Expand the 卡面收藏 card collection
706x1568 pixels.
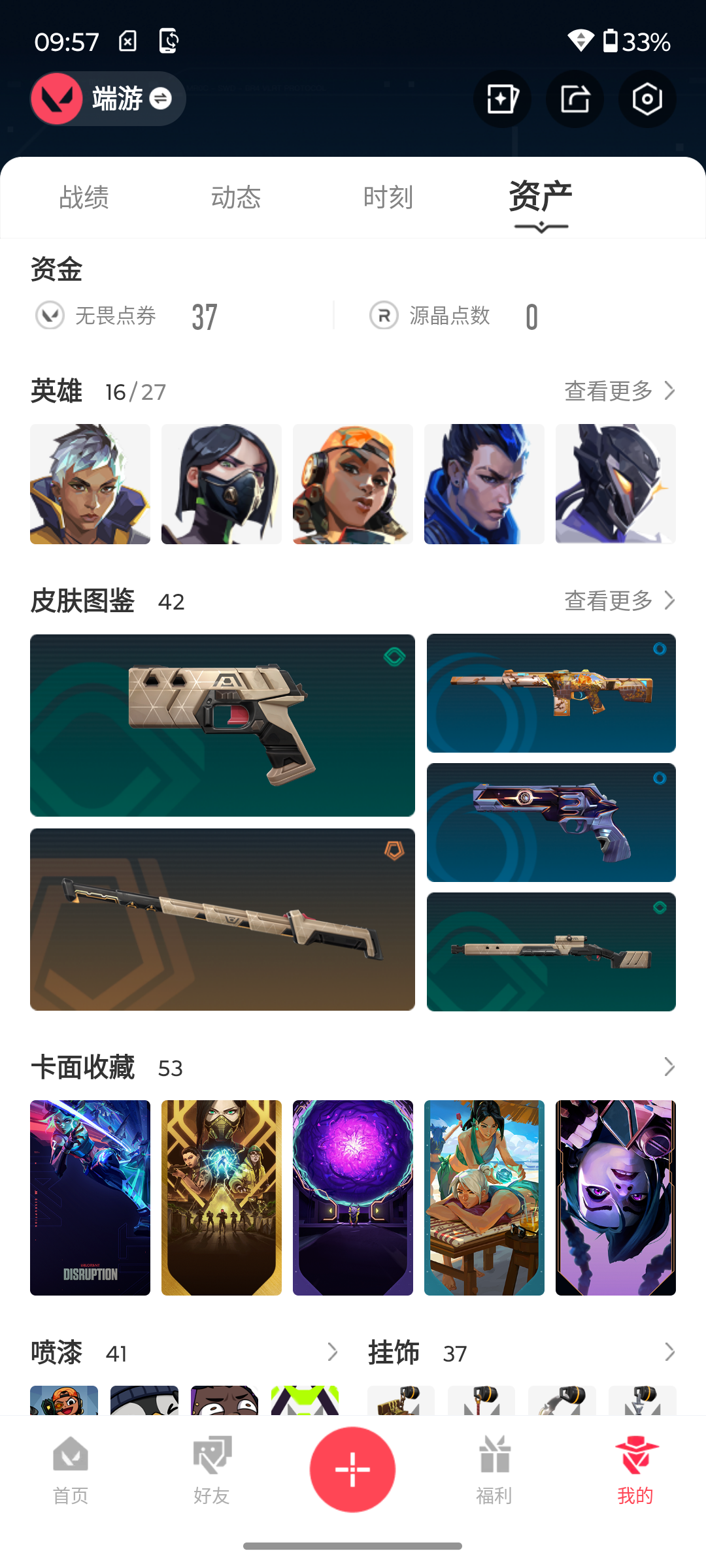[669, 1067]
